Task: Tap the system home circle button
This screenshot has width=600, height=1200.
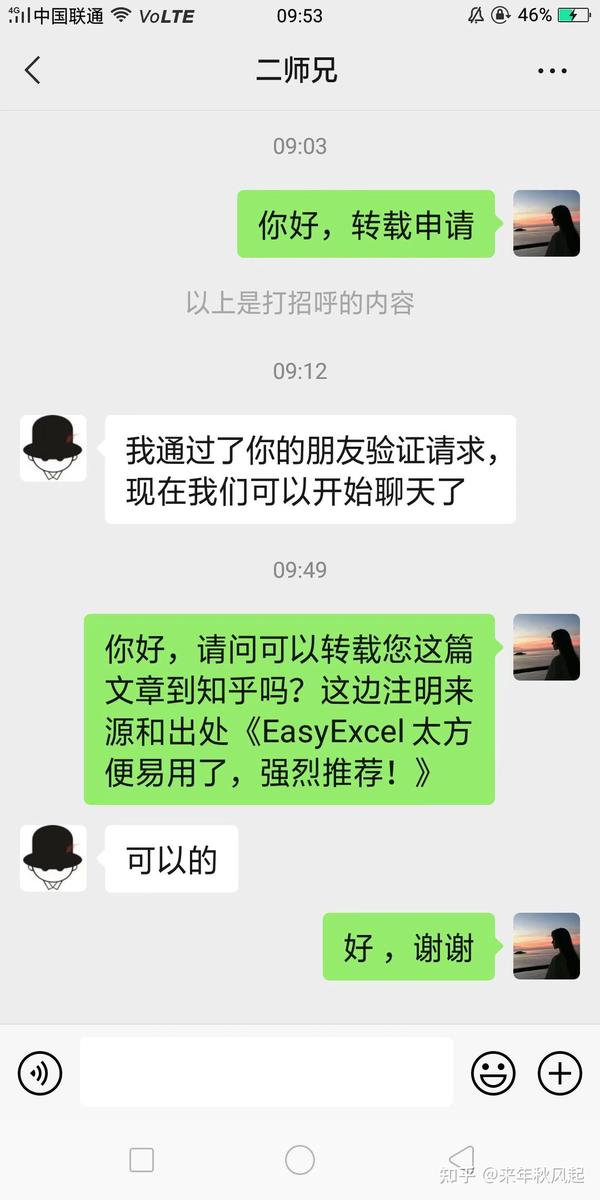Action: click(x=300, y=1160)
